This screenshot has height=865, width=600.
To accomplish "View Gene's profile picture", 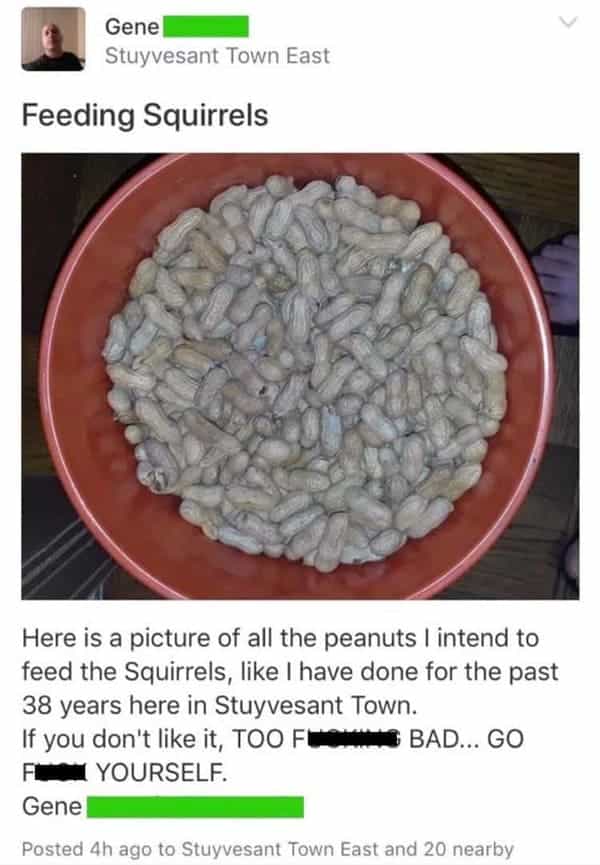I will (x=53, y=39).
